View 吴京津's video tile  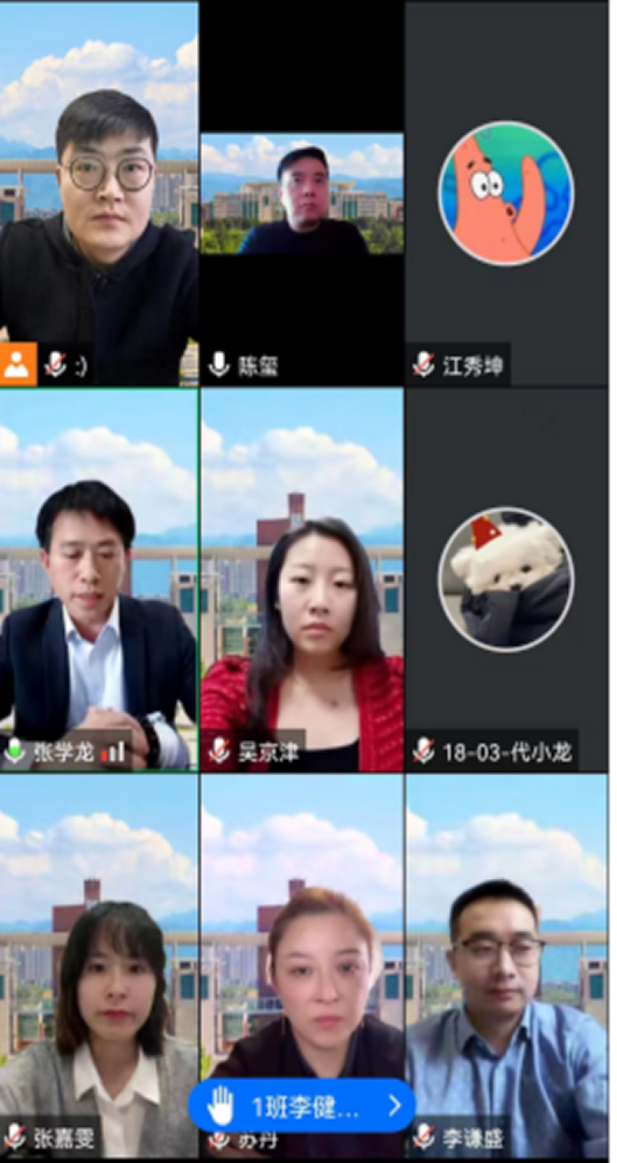pos(302,580)
